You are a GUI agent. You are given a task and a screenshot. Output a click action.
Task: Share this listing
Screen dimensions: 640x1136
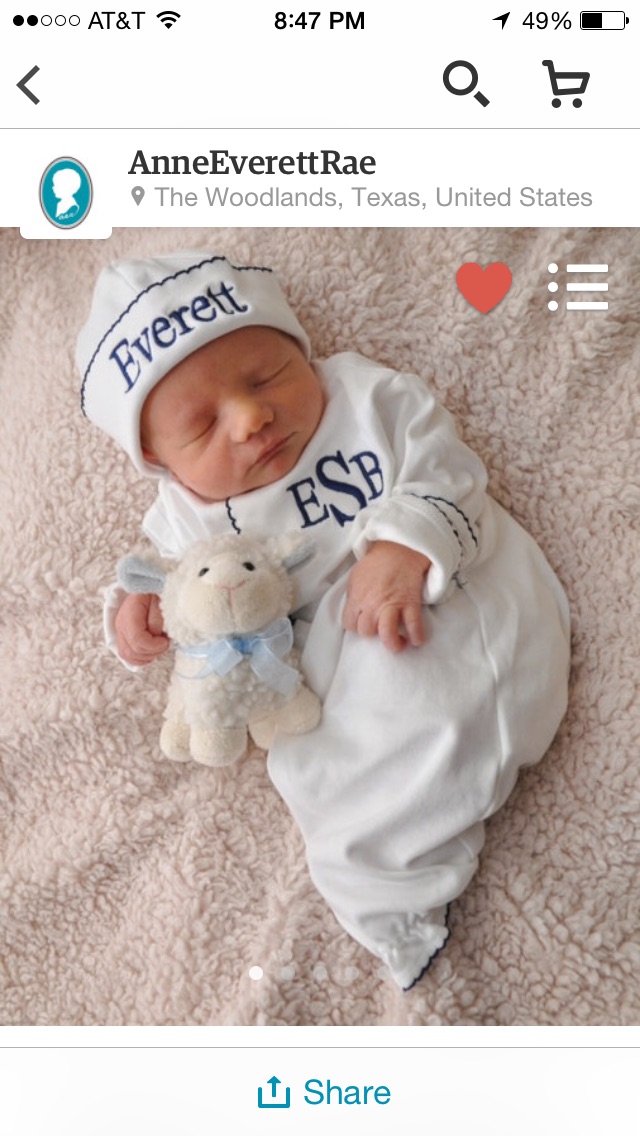[324, 1092]
